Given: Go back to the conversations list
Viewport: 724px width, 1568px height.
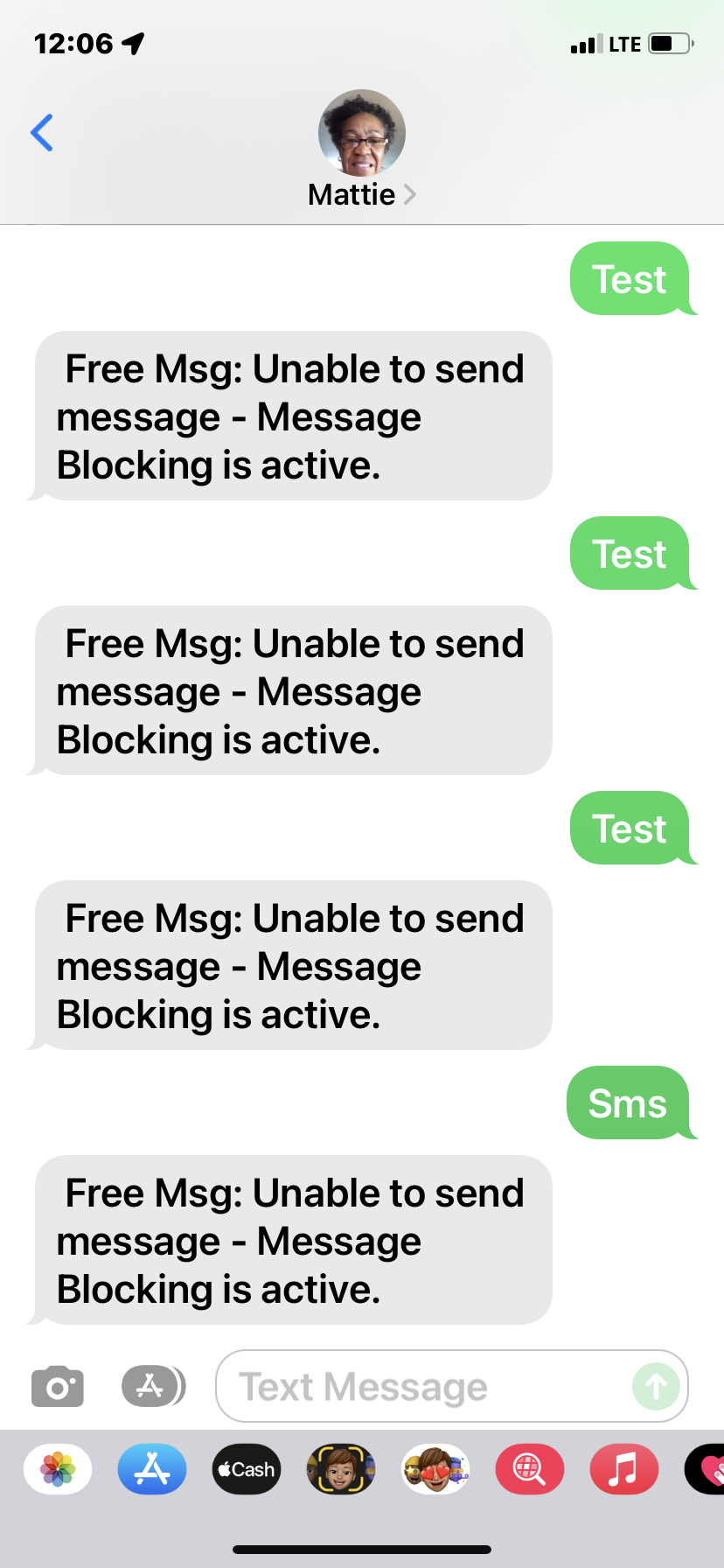Looking at the screenshot, I should tap(42, 133).
